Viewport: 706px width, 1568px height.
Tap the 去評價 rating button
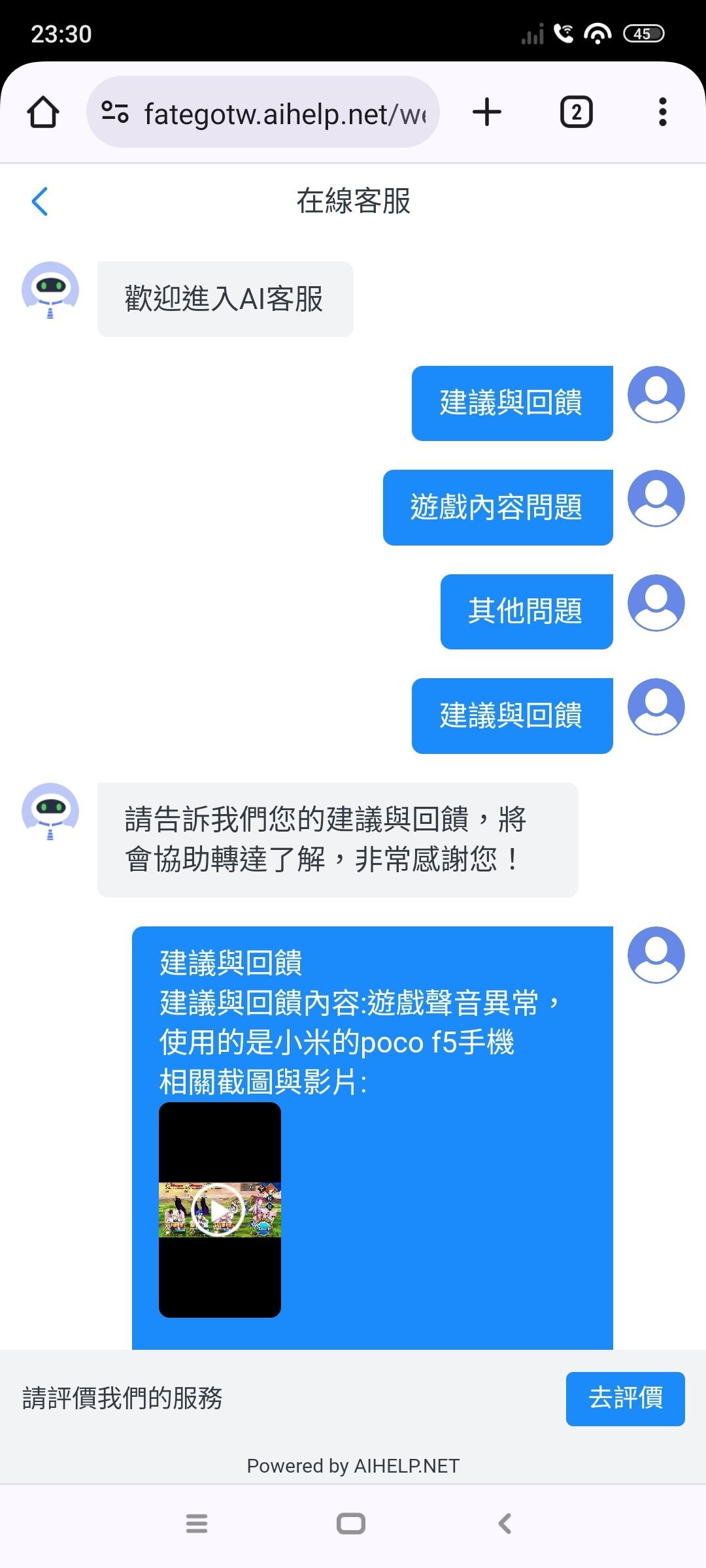click(x=625, y=1399)
